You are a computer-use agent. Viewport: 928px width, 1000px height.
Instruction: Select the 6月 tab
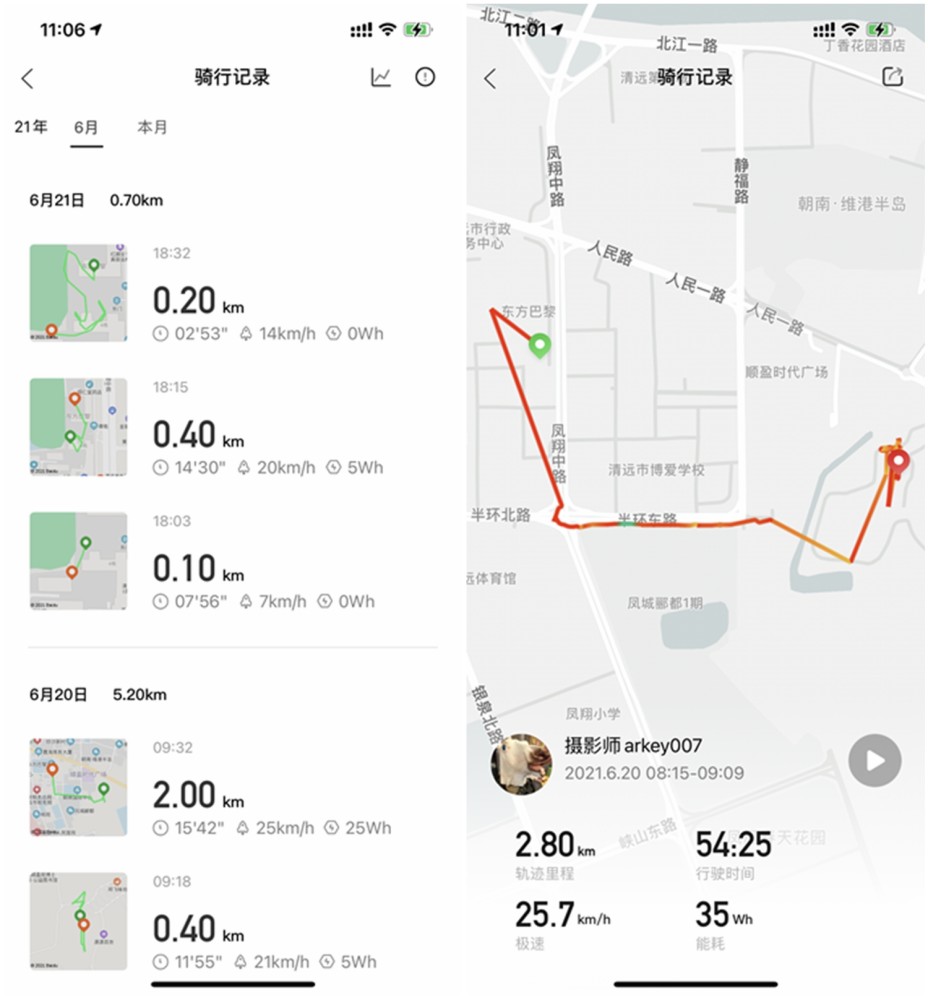[x=86, y=128]
